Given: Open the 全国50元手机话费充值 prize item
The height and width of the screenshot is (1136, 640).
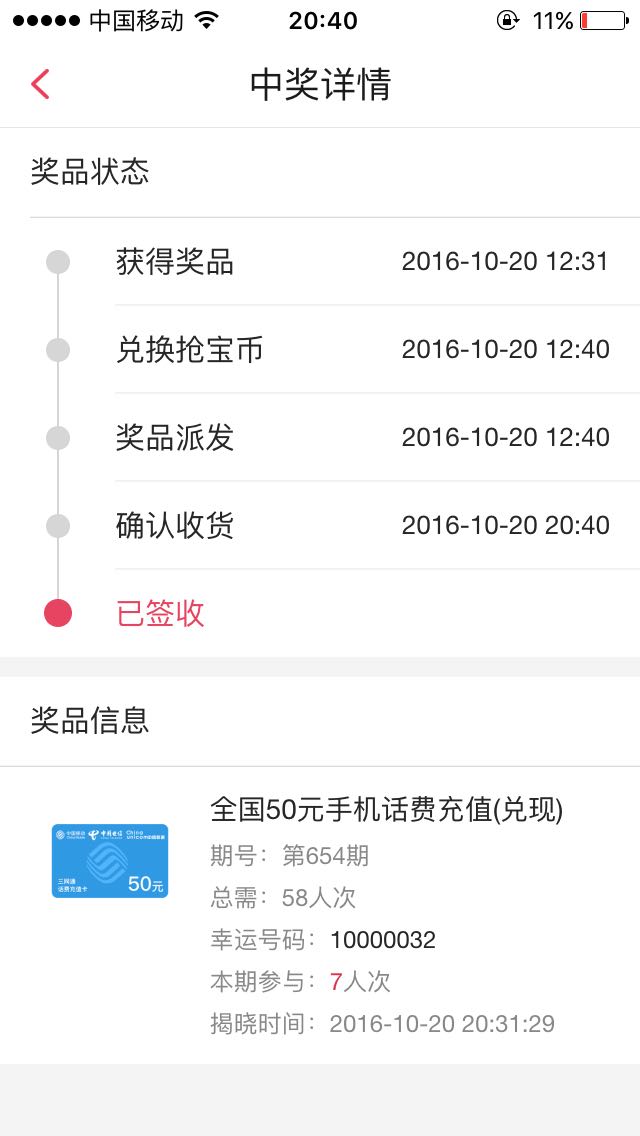Looking at the screenshot, I should click(320, 915).
